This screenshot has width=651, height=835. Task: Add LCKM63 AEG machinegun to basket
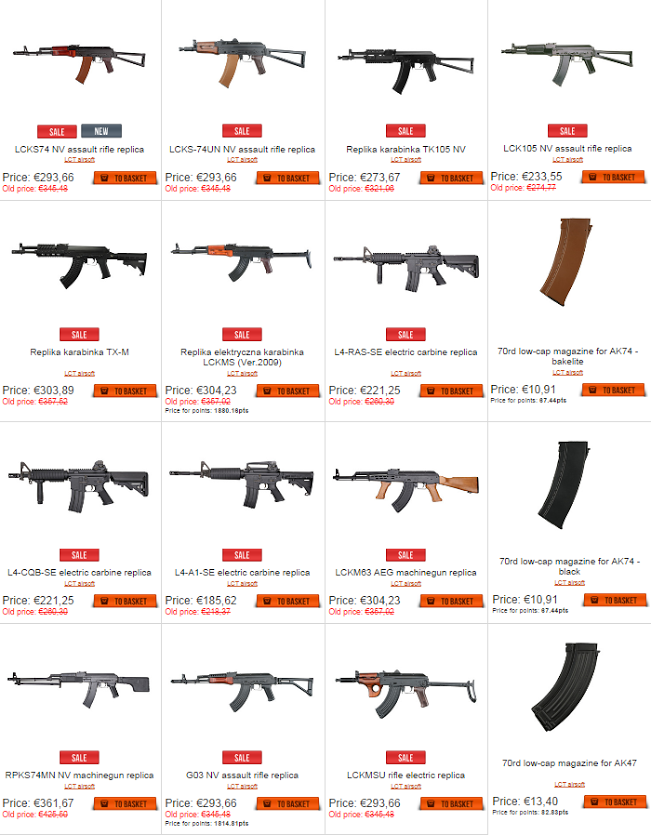coord(451,601)
